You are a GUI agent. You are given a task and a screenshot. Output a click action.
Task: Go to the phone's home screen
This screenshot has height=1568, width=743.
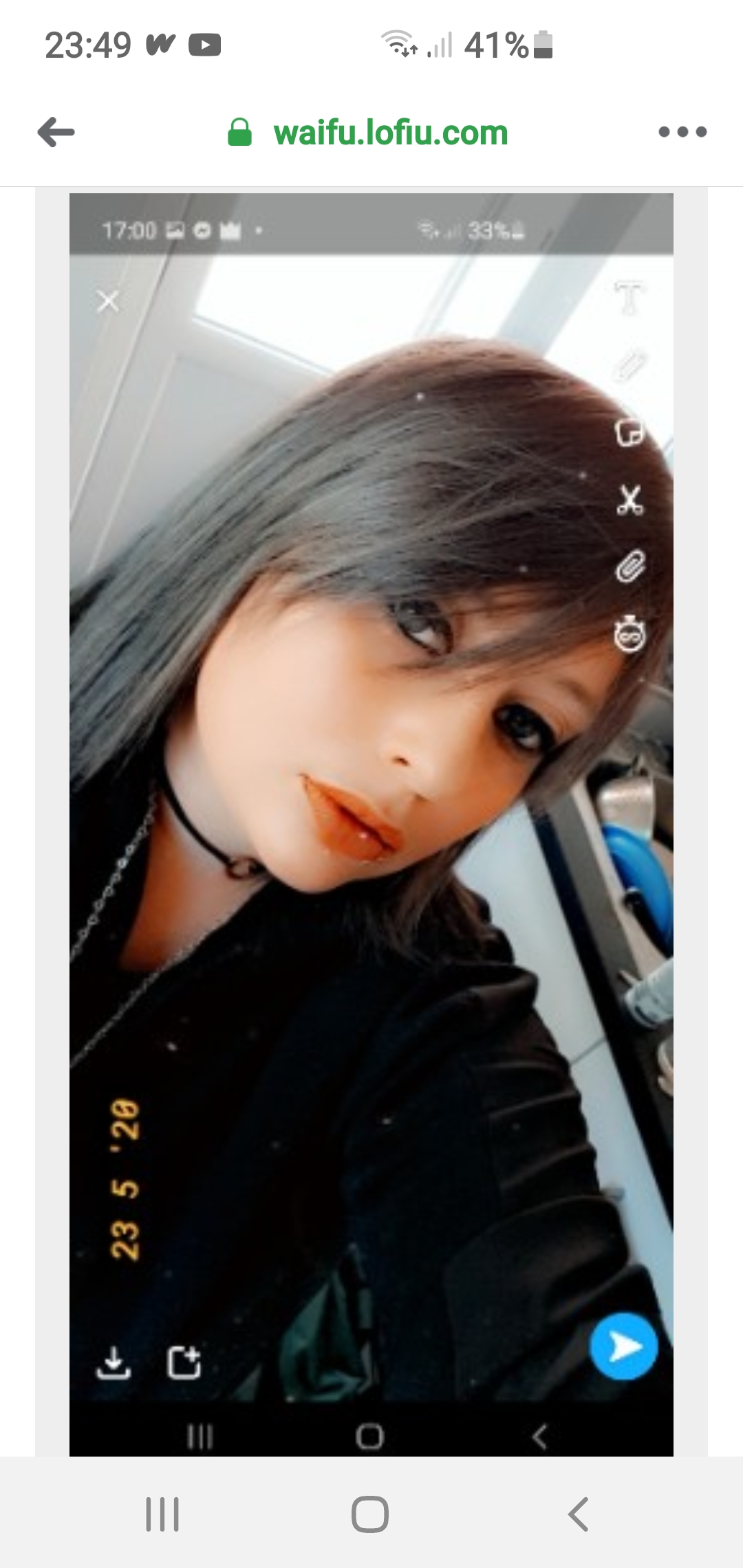click(x=370, y=1514)
